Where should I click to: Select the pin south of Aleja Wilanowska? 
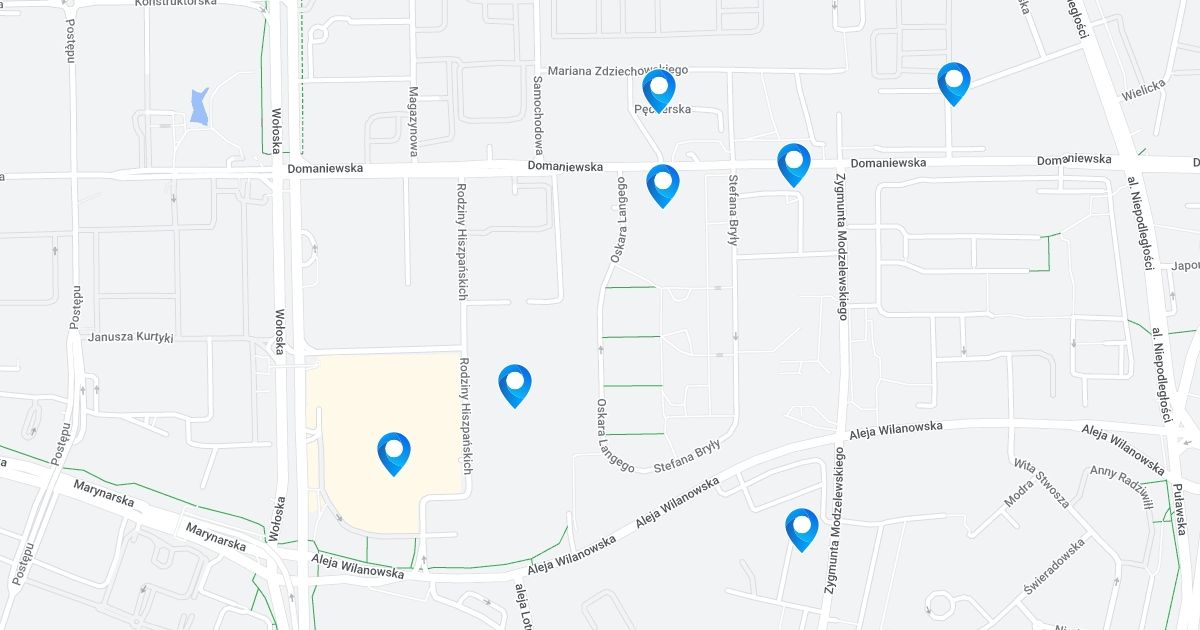click(802, 530)
